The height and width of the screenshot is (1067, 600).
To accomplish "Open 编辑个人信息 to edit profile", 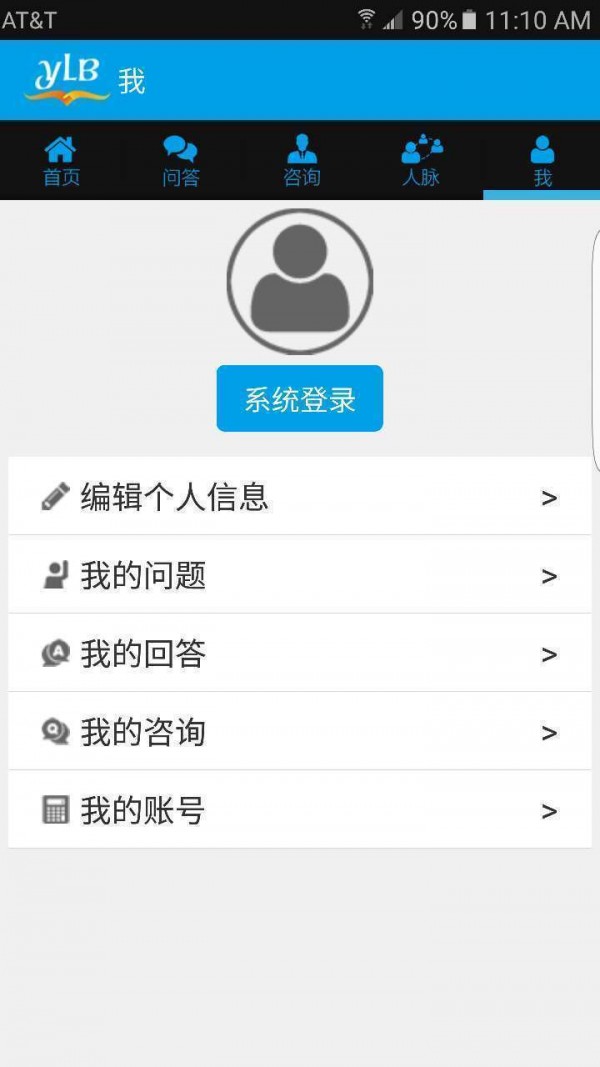I will (300, 497).
